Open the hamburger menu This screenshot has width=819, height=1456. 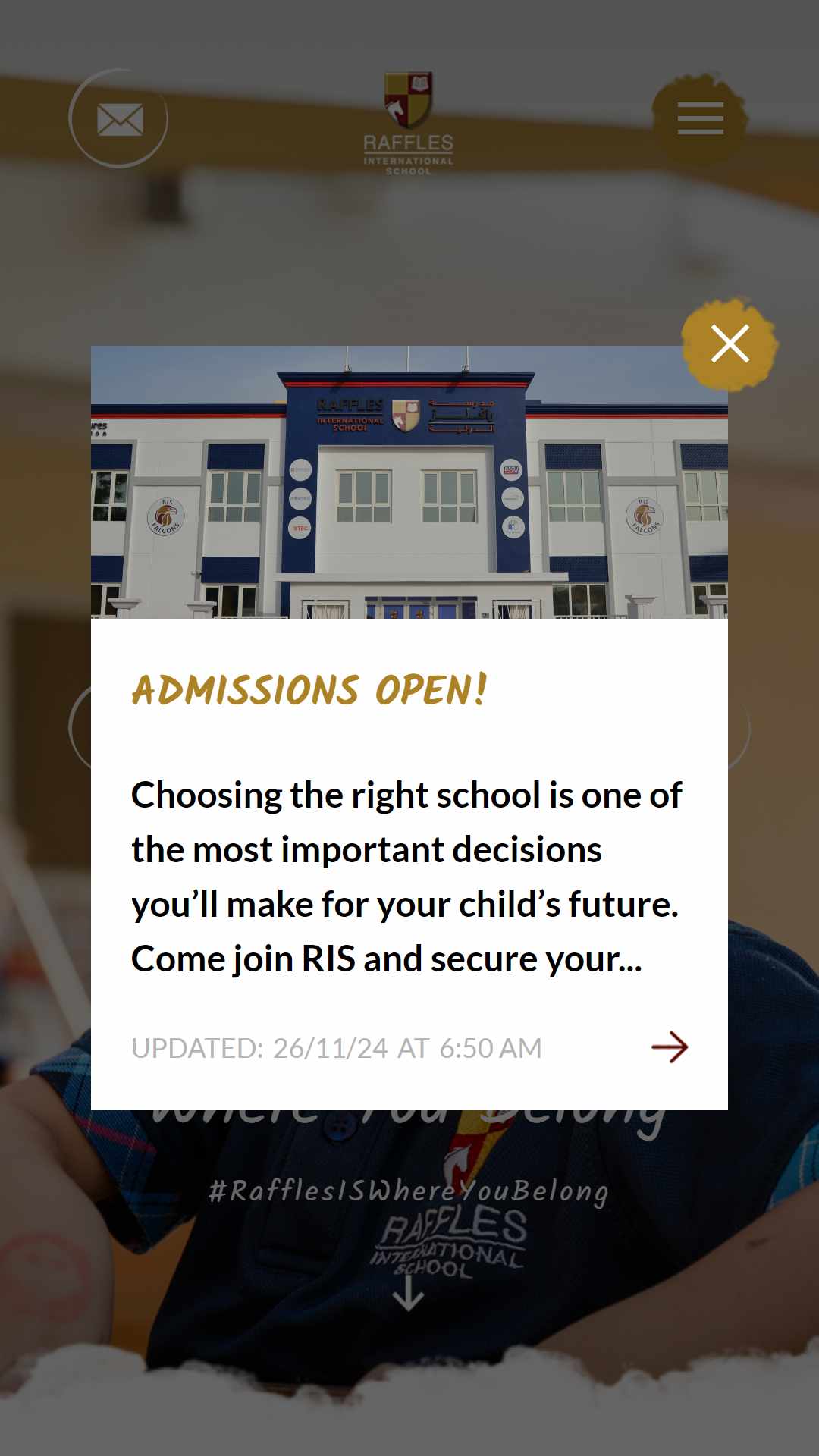(700, 118)
